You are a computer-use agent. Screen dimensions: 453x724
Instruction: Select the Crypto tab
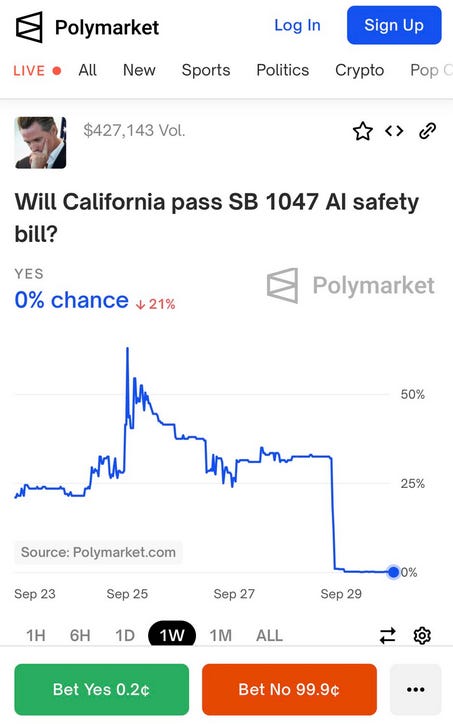tap(359, 70)
